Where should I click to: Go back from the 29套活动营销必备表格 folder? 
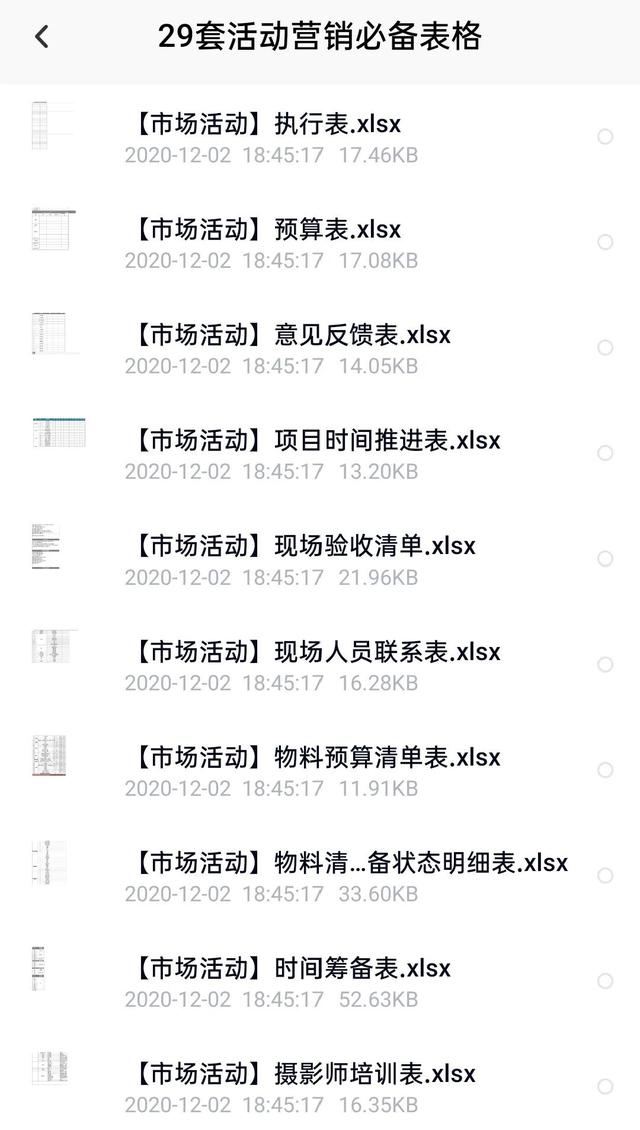coord(41,37)
